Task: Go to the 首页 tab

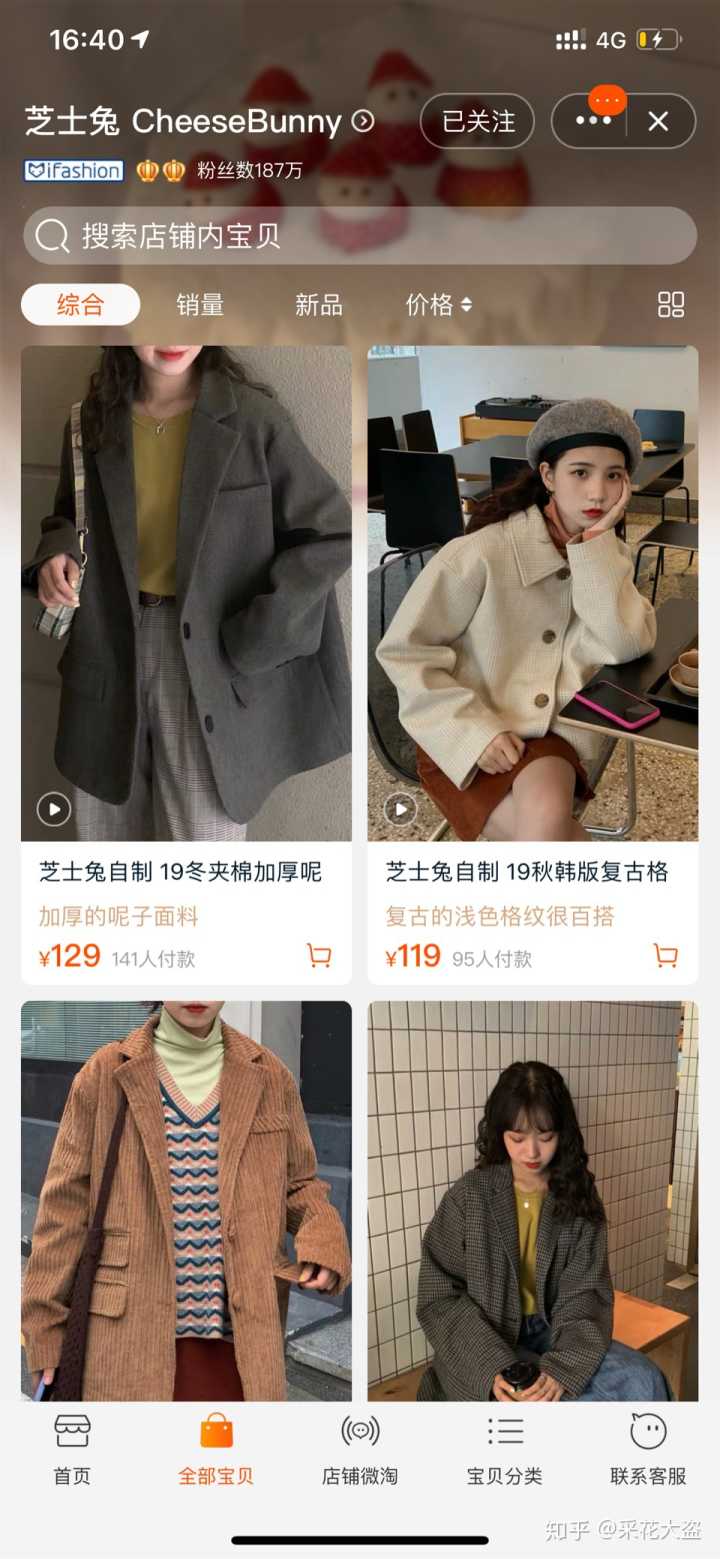Action: click(72, 1450)
